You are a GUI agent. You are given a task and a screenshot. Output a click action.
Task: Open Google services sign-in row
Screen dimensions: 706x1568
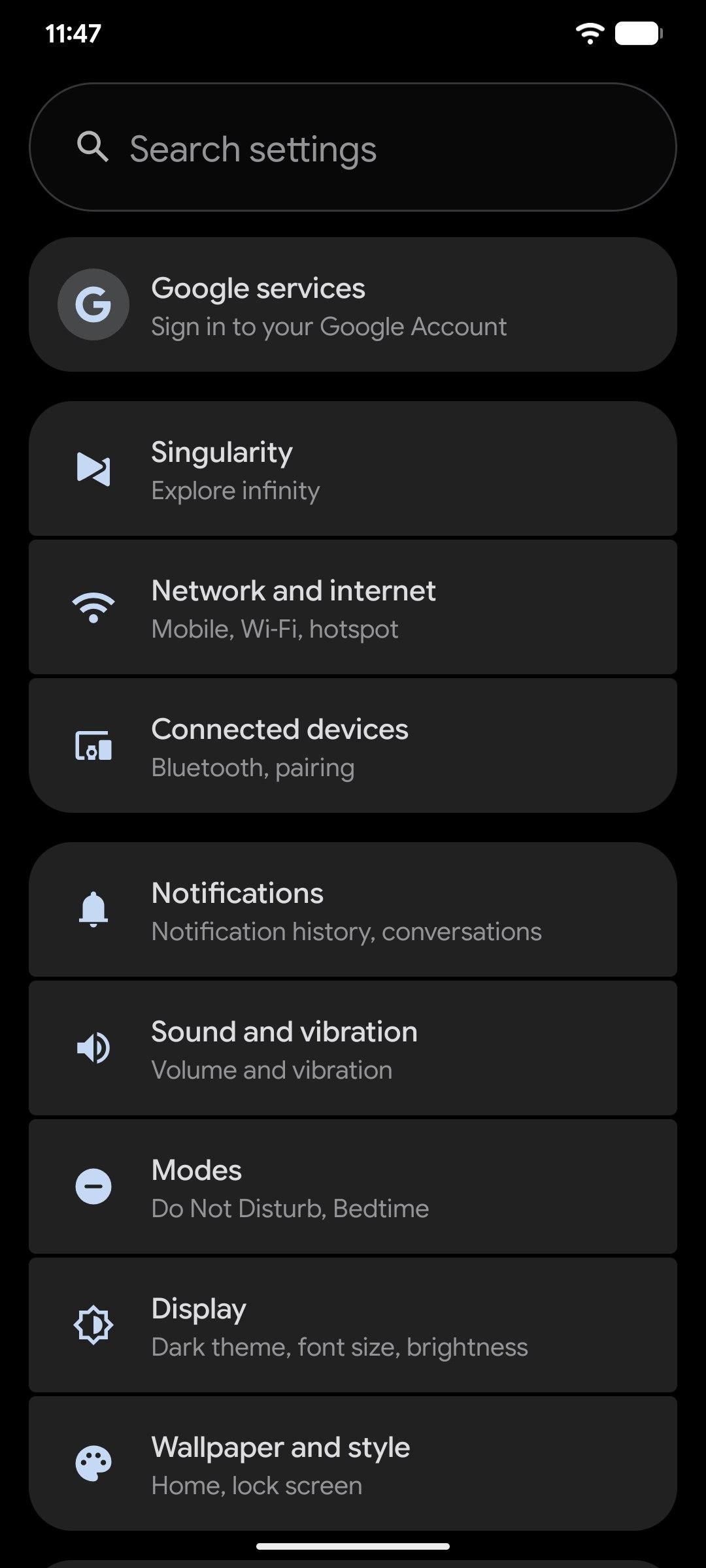click(x=353, y=305)
